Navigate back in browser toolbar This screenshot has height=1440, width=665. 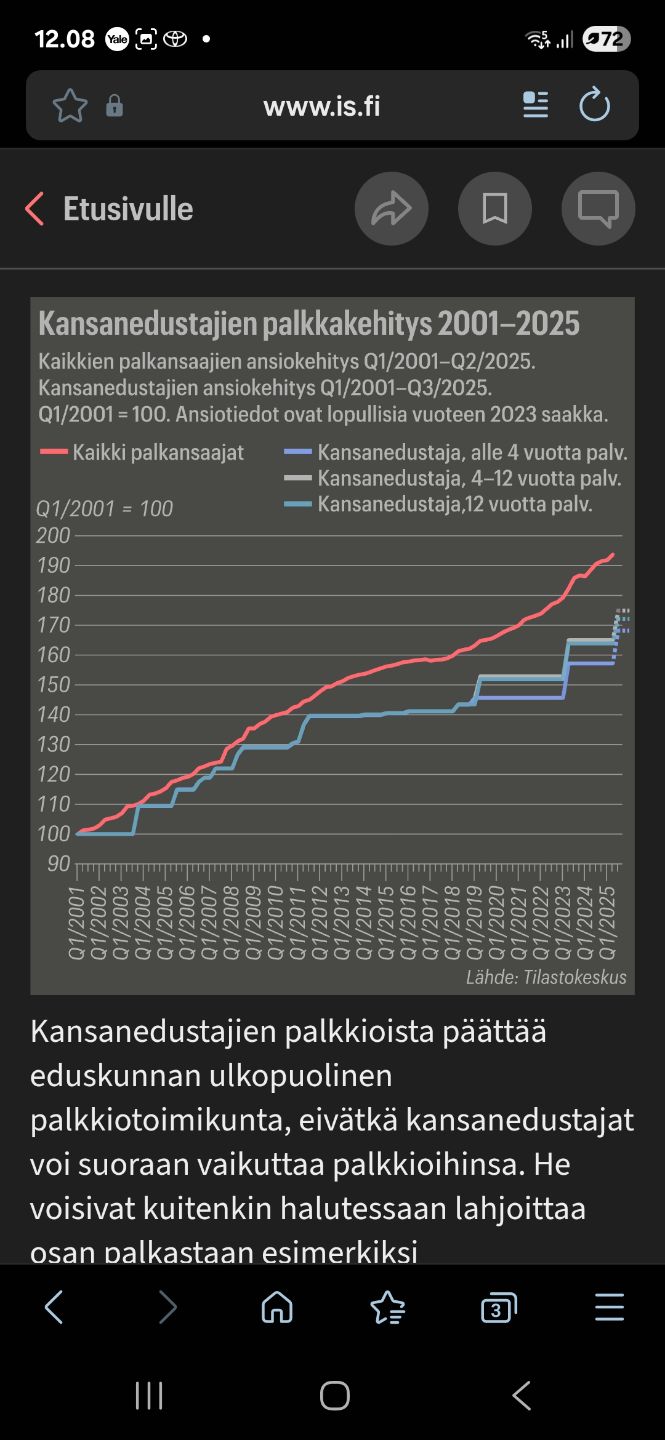coord(54,1307)
